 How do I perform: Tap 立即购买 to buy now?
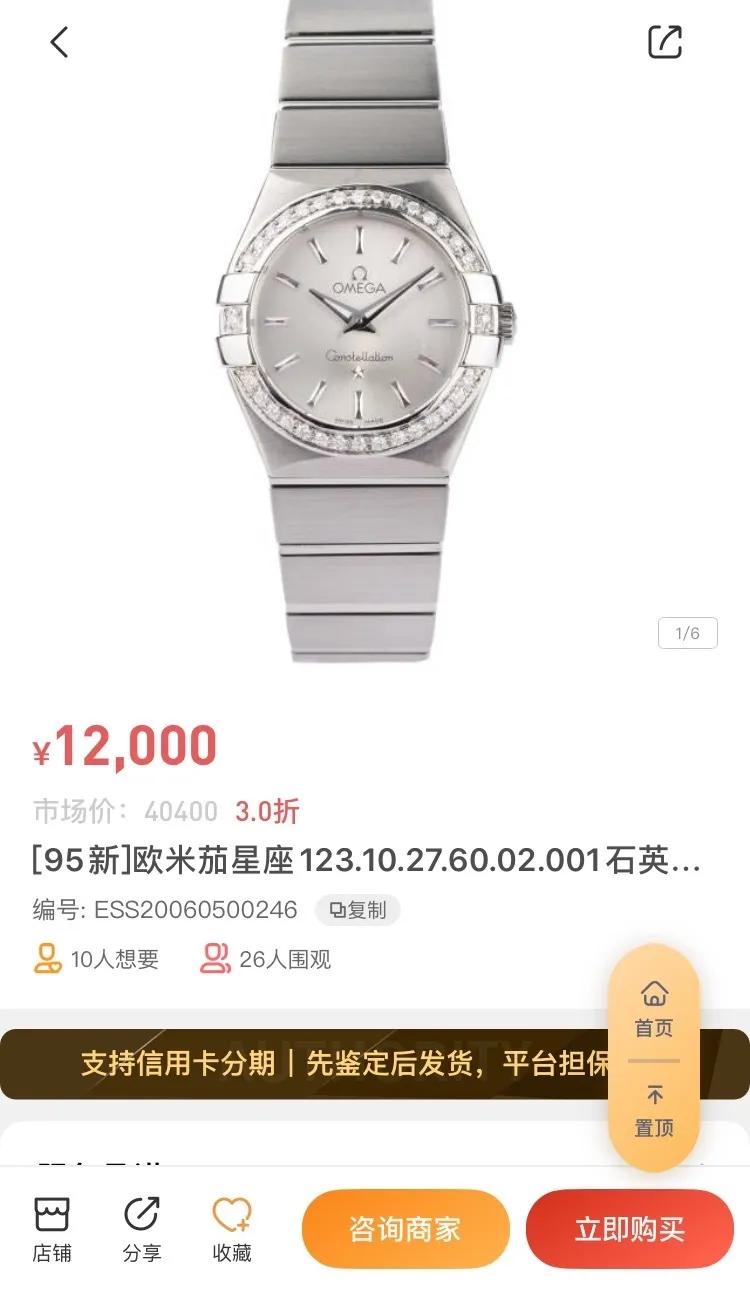(630, 1229)
